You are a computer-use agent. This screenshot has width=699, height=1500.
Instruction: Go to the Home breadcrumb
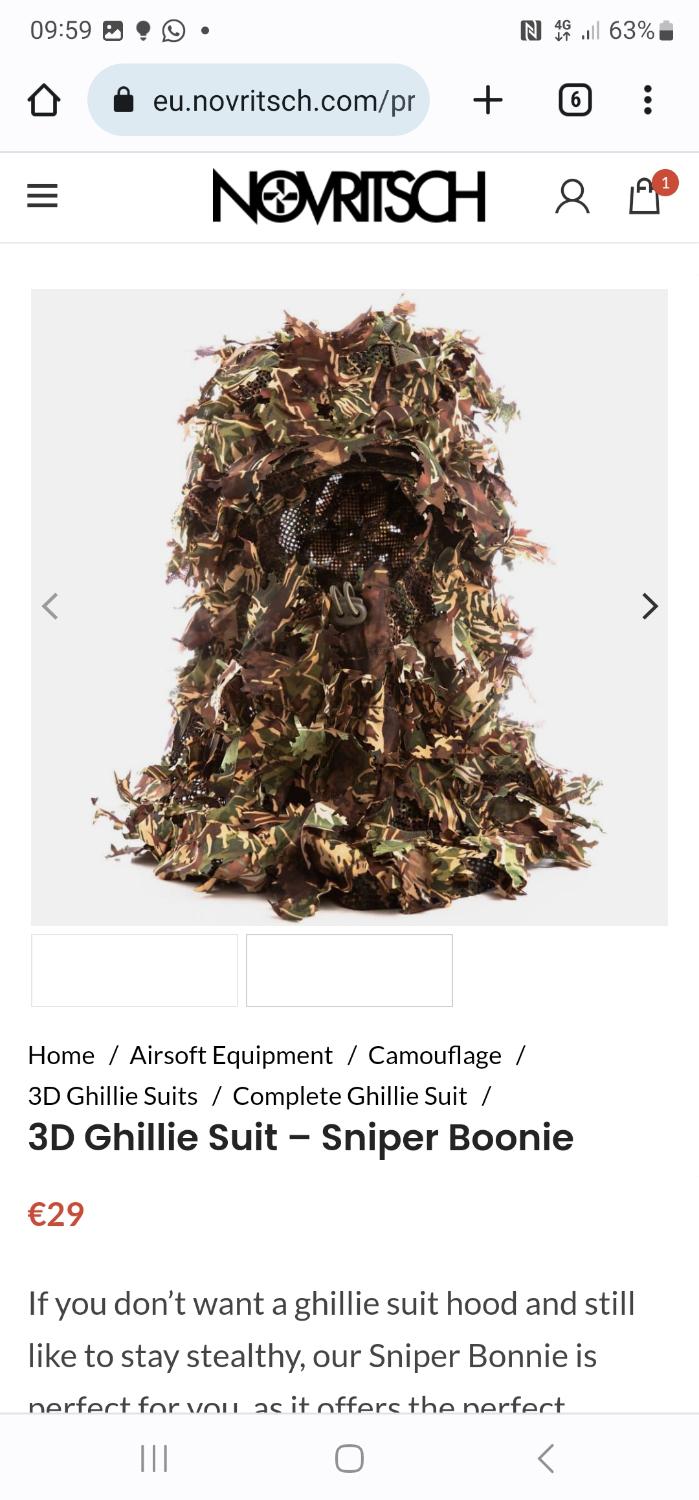click(x=61, y=1055)
